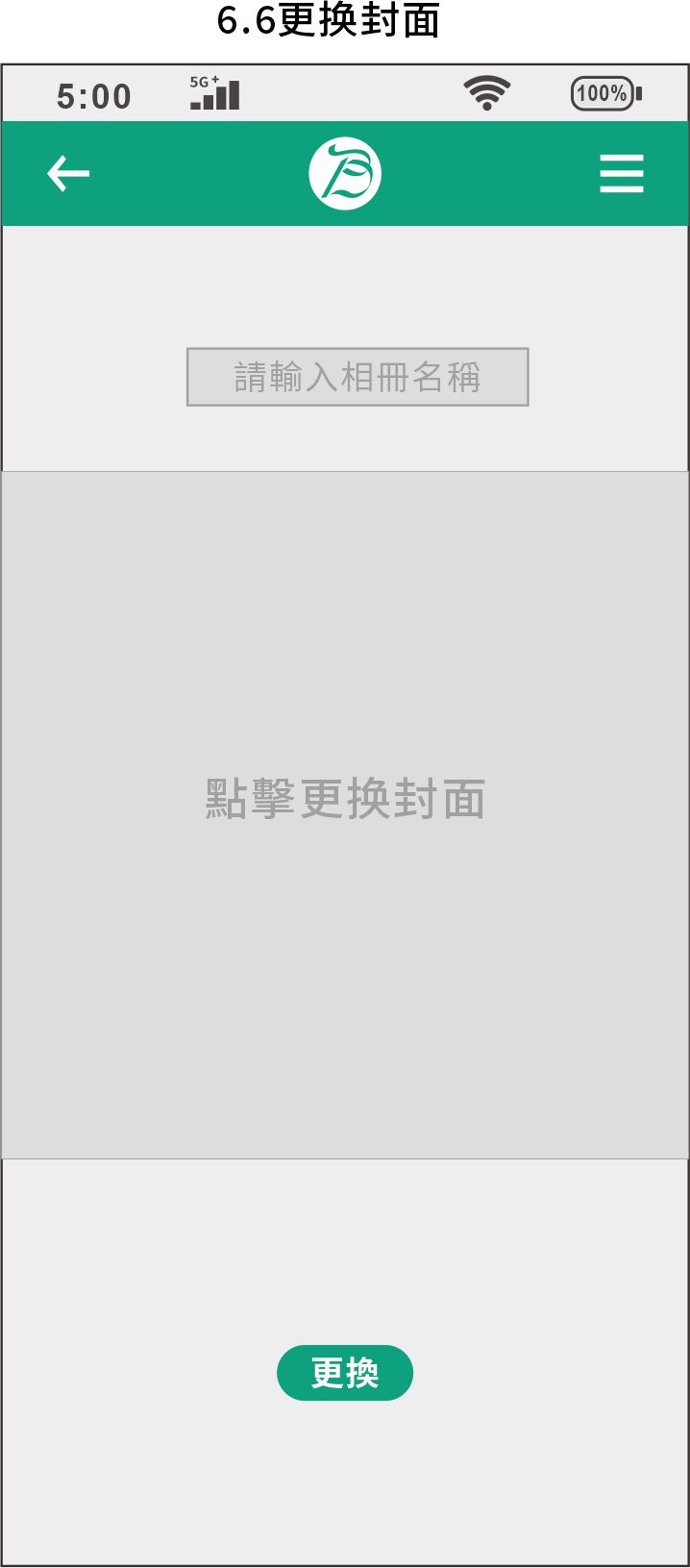
Task: Tap the album name input field
Action: (357, 377)
